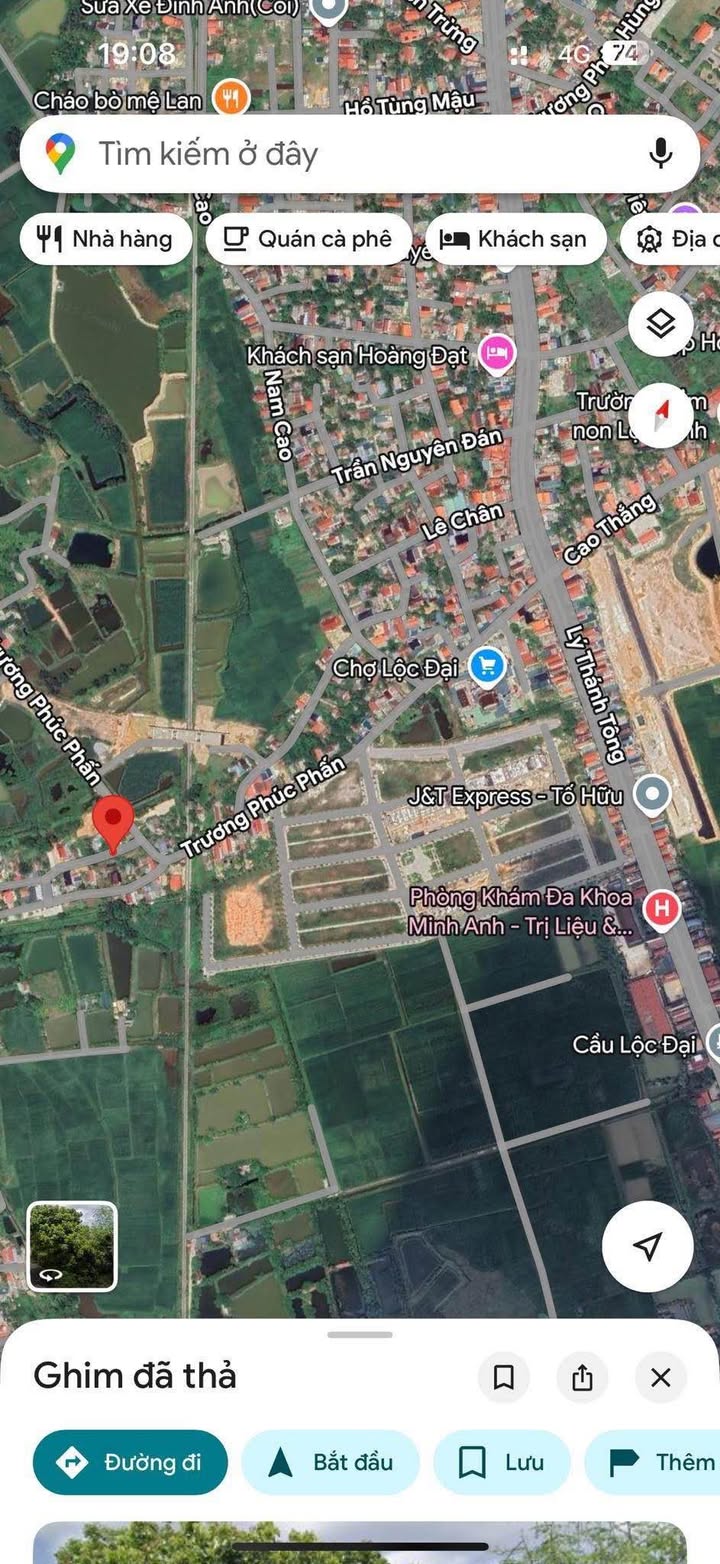Close the Ghim đã thả panel
Viewport: 720px width, 1564px height.
pos(660,1378)
